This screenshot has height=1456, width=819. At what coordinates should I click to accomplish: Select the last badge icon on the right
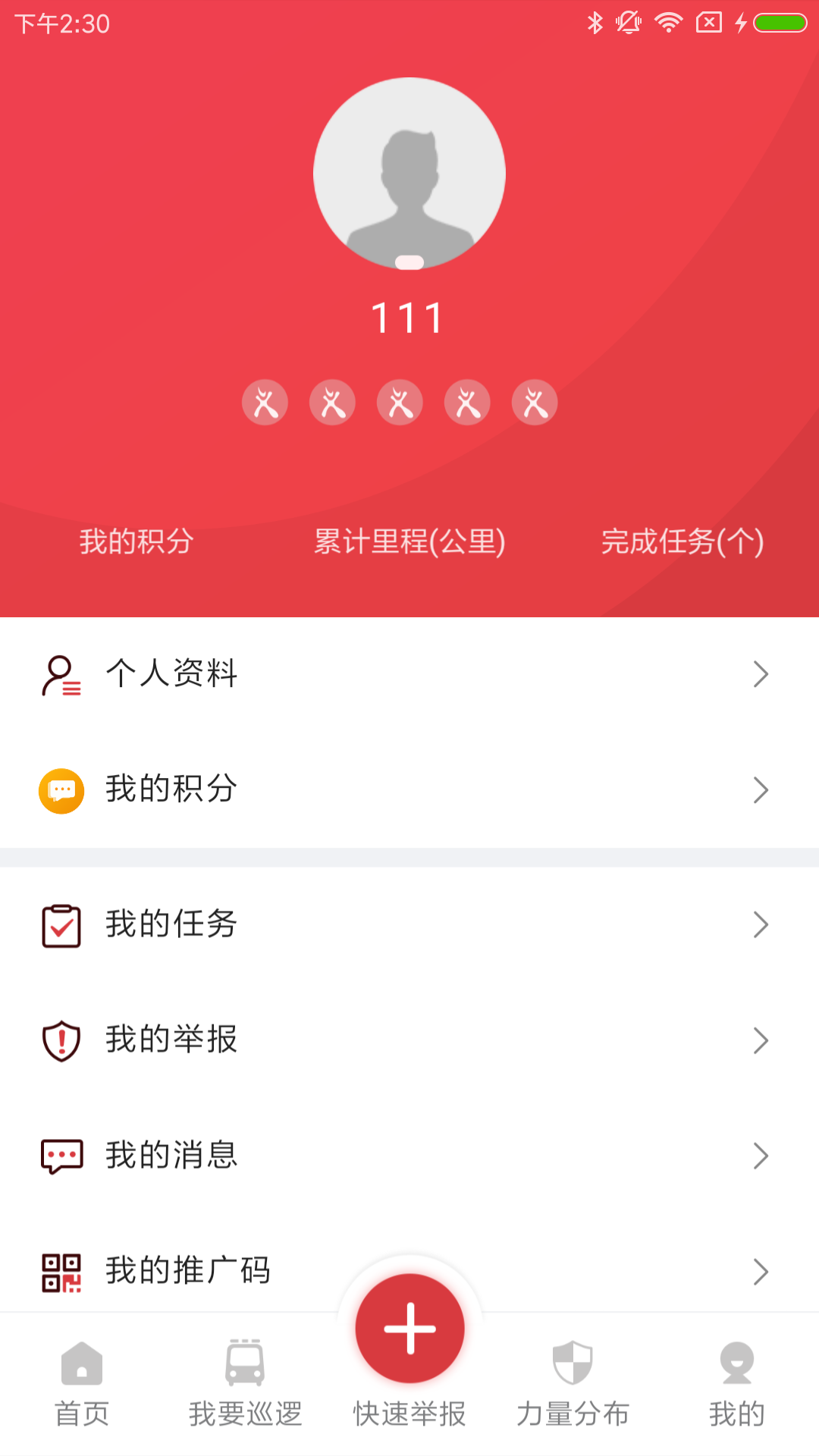[x=535, y=402]
